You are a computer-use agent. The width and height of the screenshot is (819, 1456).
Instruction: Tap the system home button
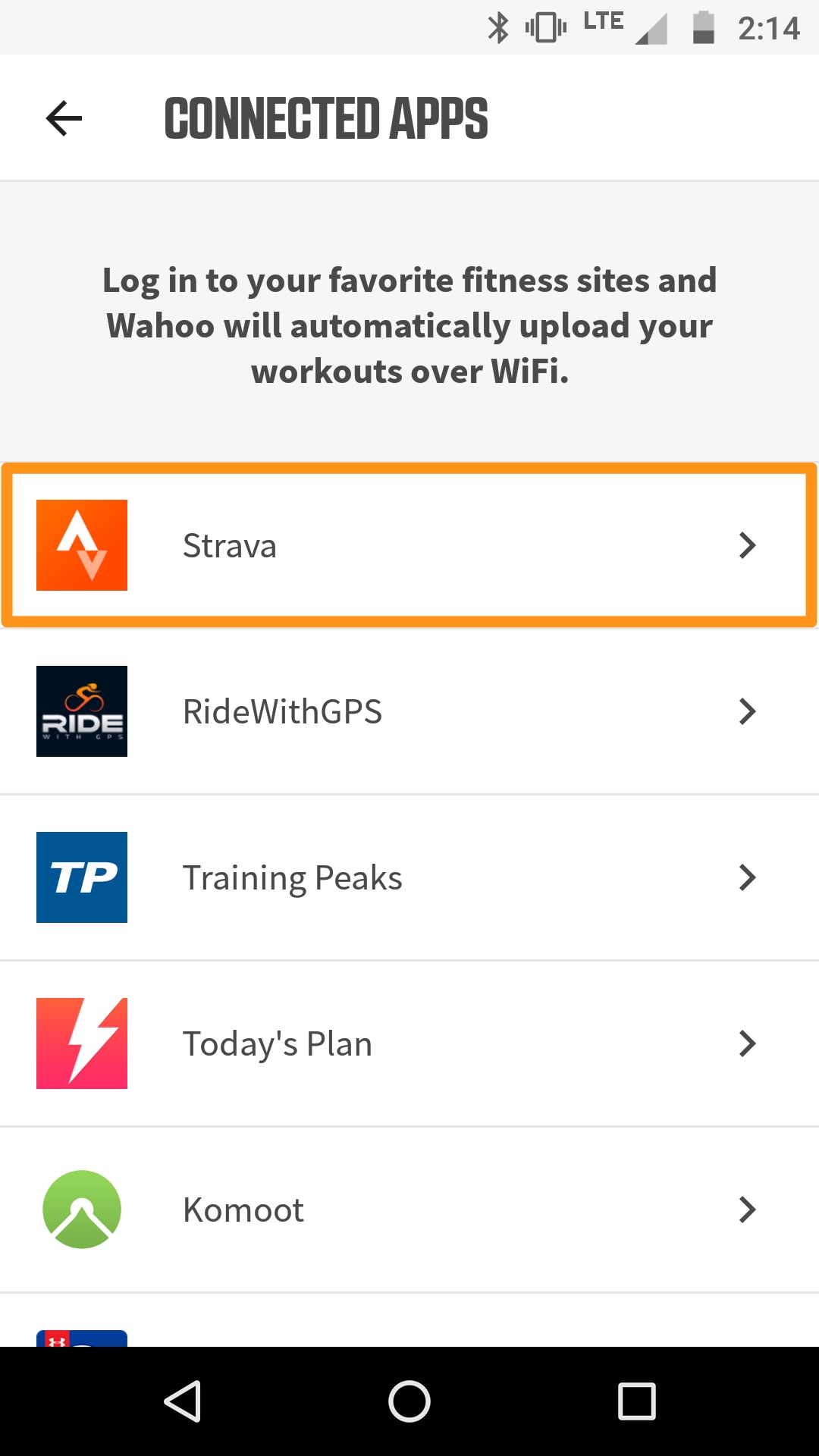click(409, 1401)
